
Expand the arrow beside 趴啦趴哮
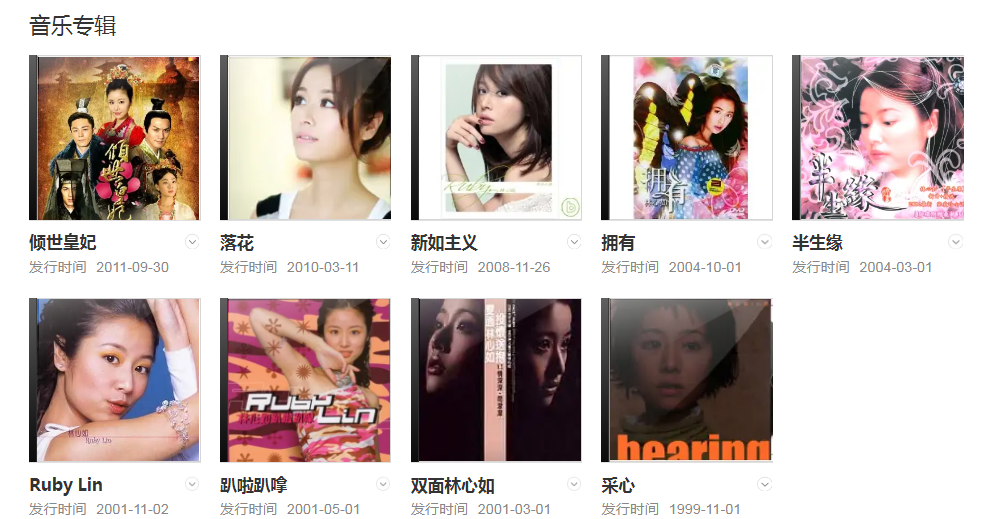point(383,485)
